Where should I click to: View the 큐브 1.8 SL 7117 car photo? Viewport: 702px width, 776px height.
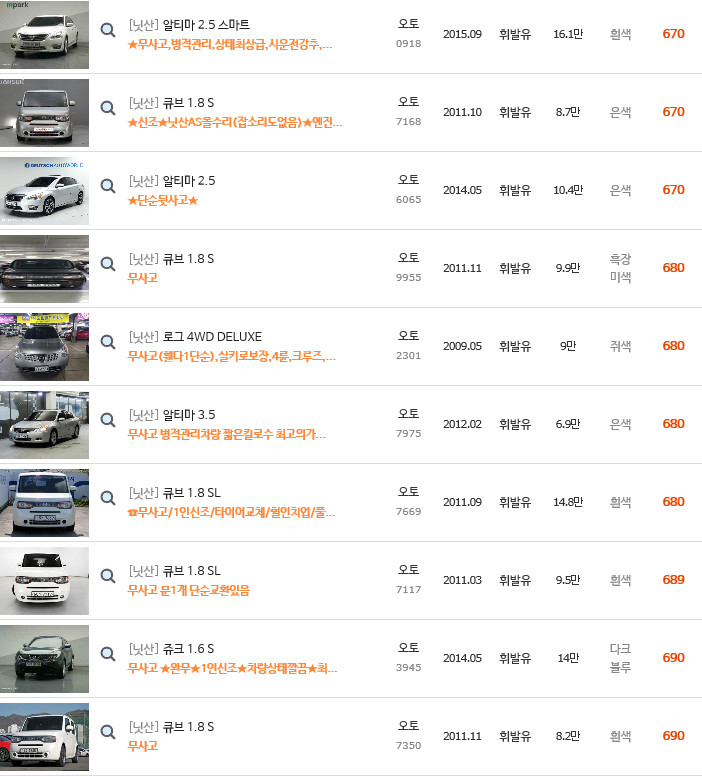coord(45,580)
